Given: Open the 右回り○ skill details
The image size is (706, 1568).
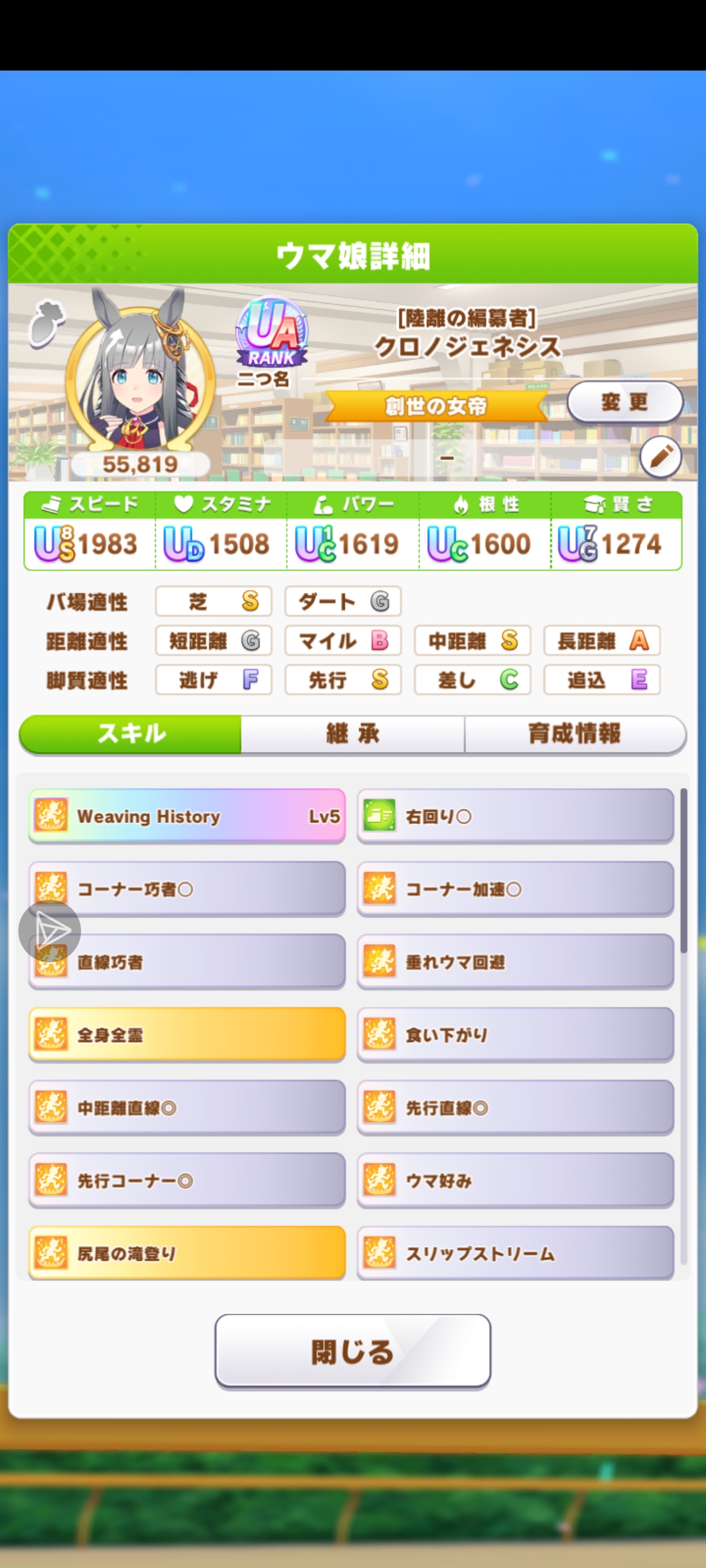Looking at the screenshot, I should pyautogui.click(x=515, y=816).
